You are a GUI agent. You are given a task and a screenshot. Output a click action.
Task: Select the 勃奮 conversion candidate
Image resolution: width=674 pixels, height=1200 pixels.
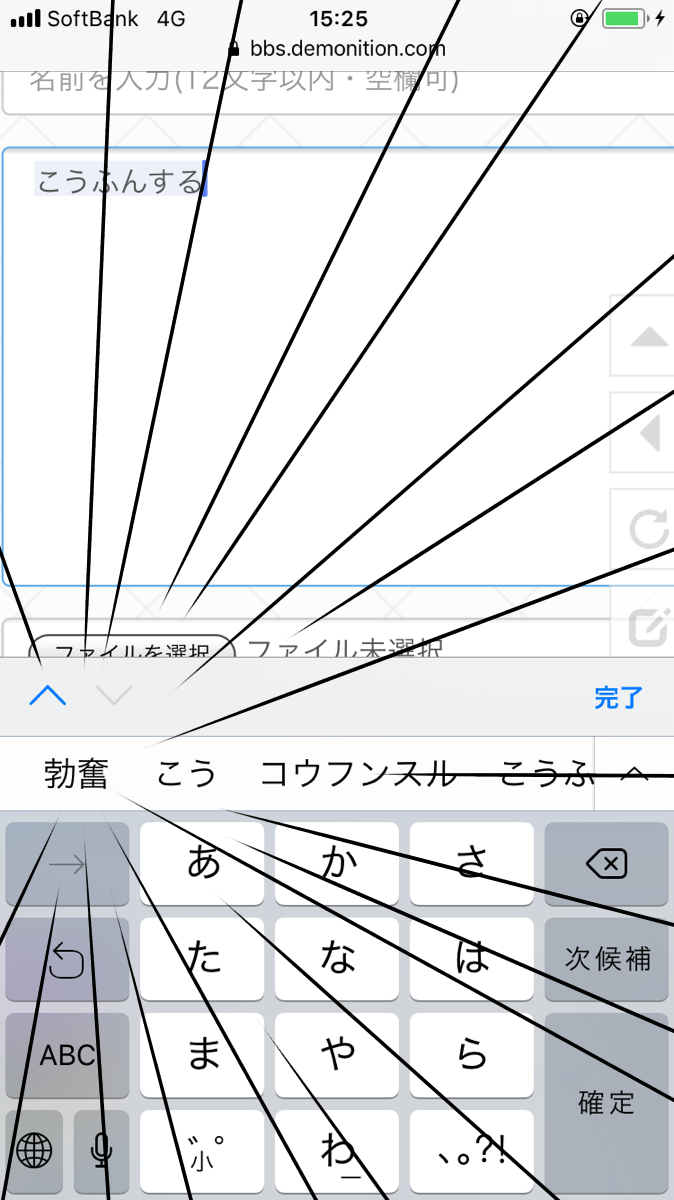coord(76,774)
